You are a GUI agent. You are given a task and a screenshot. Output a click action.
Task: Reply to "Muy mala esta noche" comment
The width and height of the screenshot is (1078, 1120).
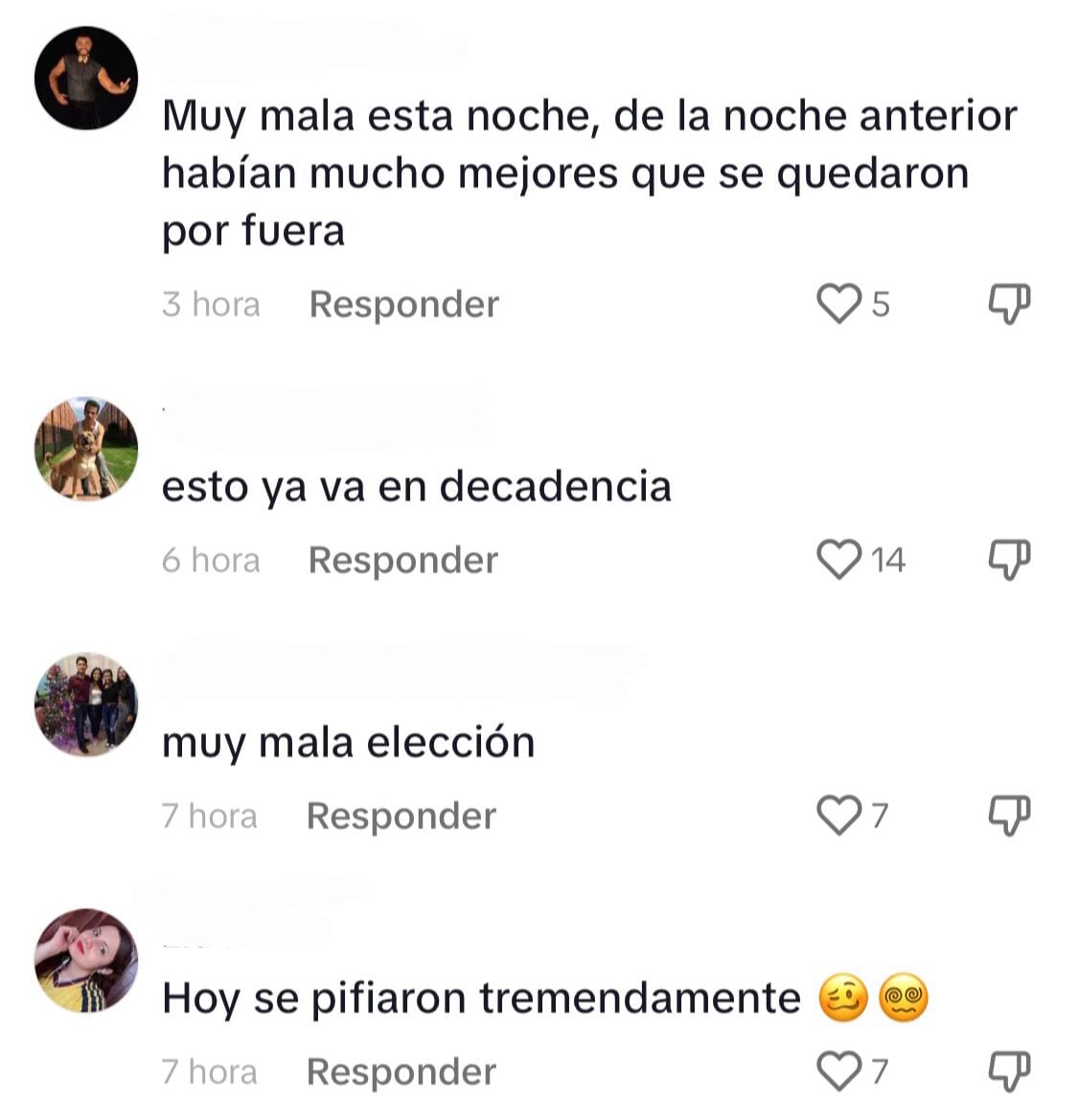[403, 304]
